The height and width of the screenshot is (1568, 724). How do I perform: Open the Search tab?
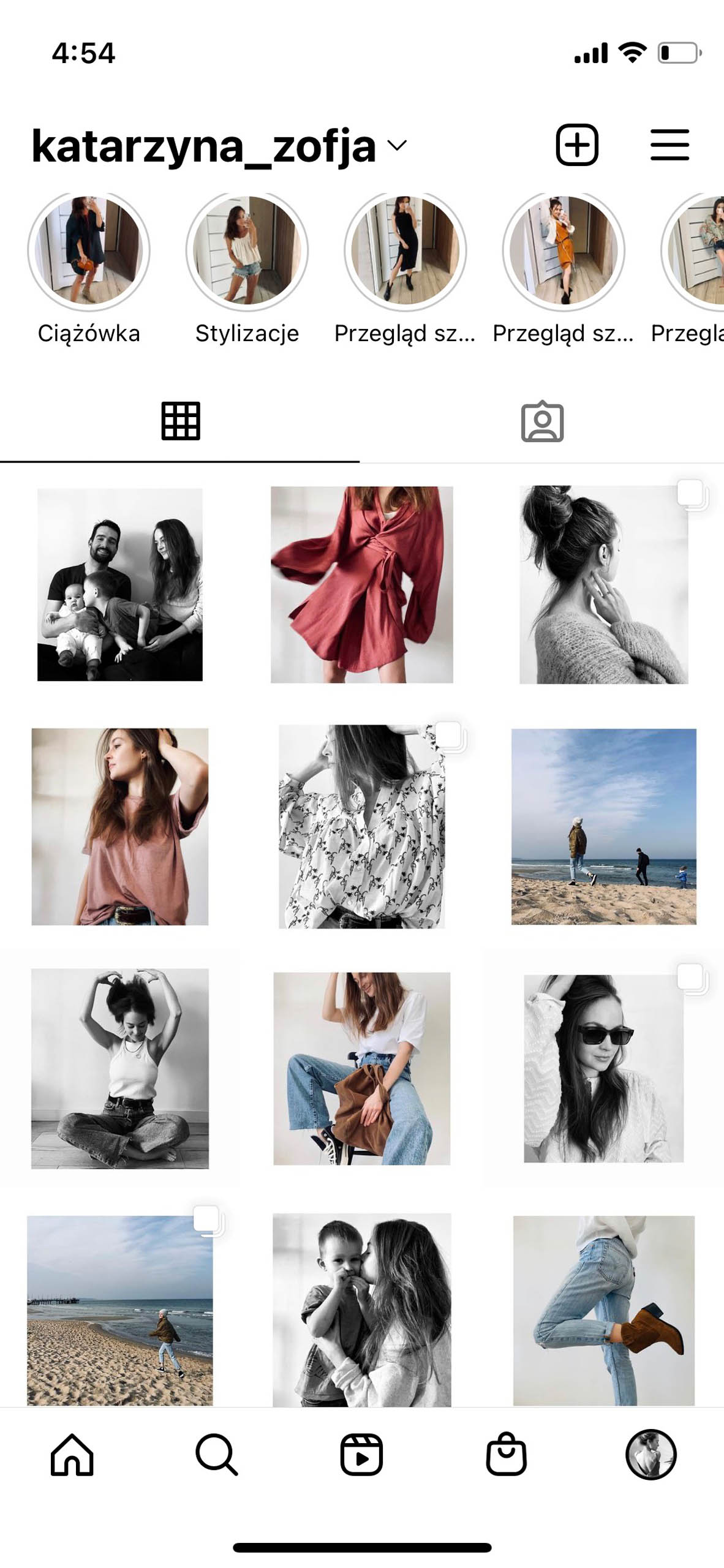pos(217,1455)
